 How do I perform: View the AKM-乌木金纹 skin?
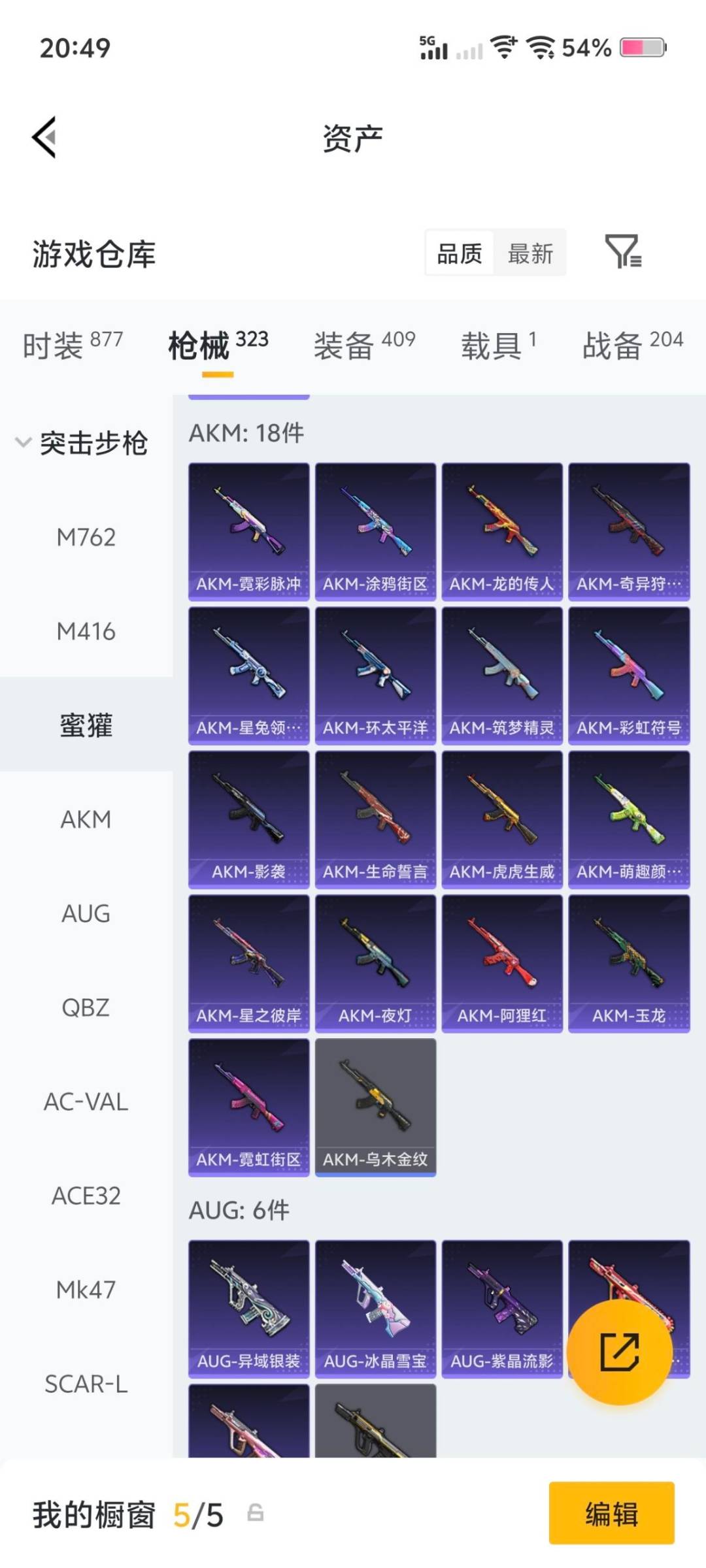(x=375, y=1105)
